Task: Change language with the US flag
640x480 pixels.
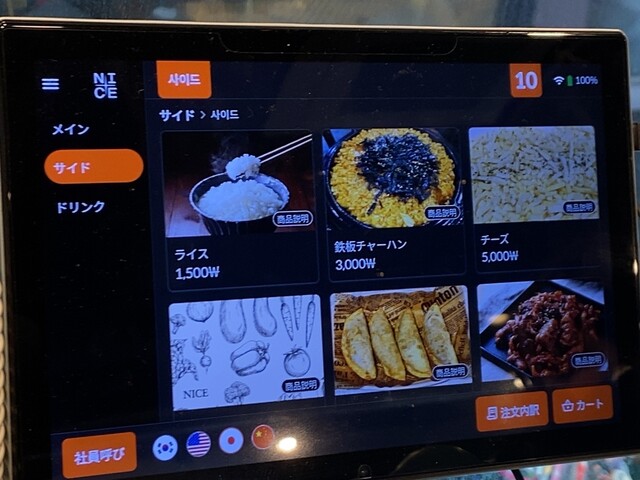Action: tap(198, 444)
